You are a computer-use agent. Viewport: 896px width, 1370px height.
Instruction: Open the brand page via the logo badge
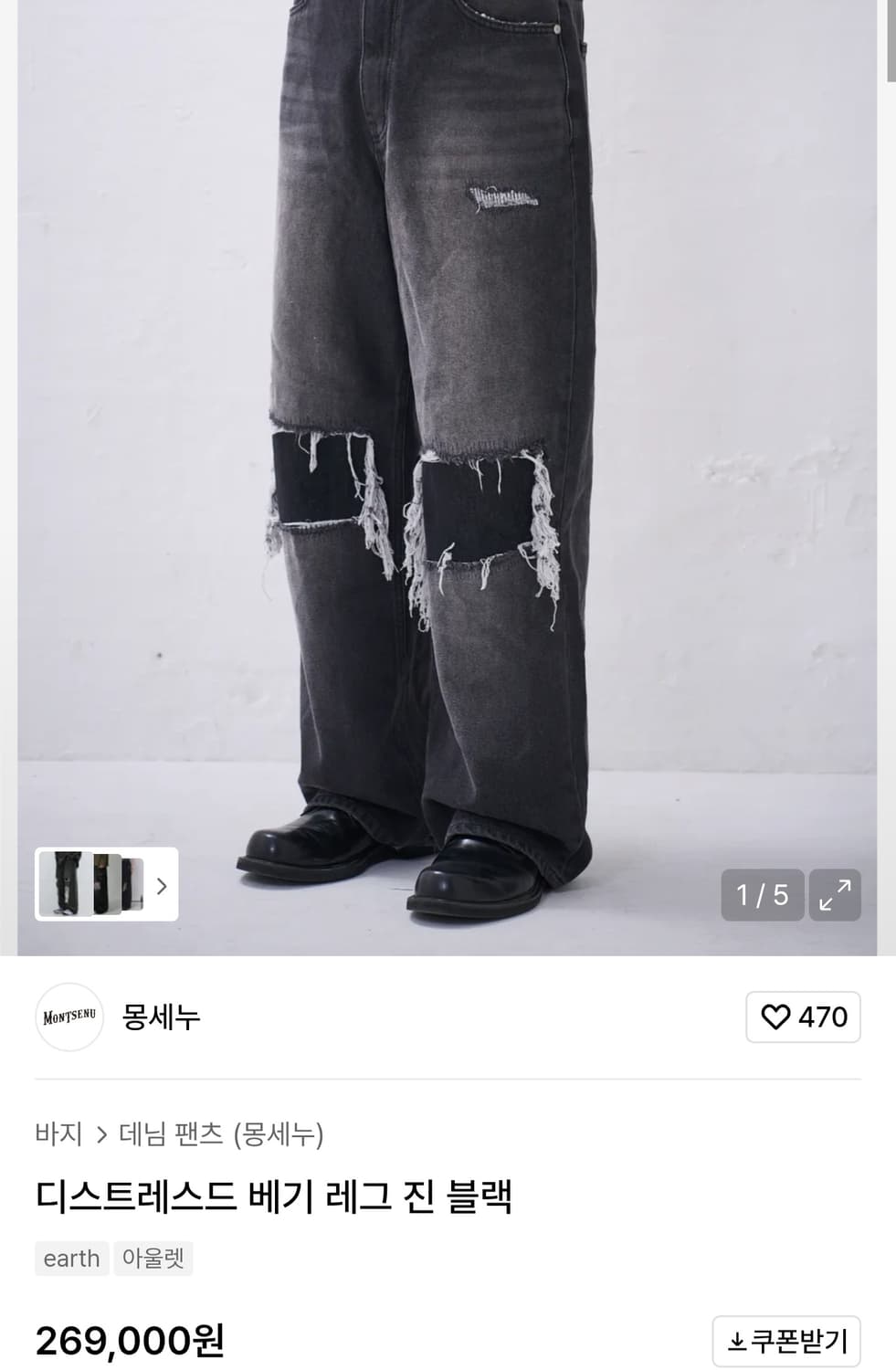pos(69,1017)
